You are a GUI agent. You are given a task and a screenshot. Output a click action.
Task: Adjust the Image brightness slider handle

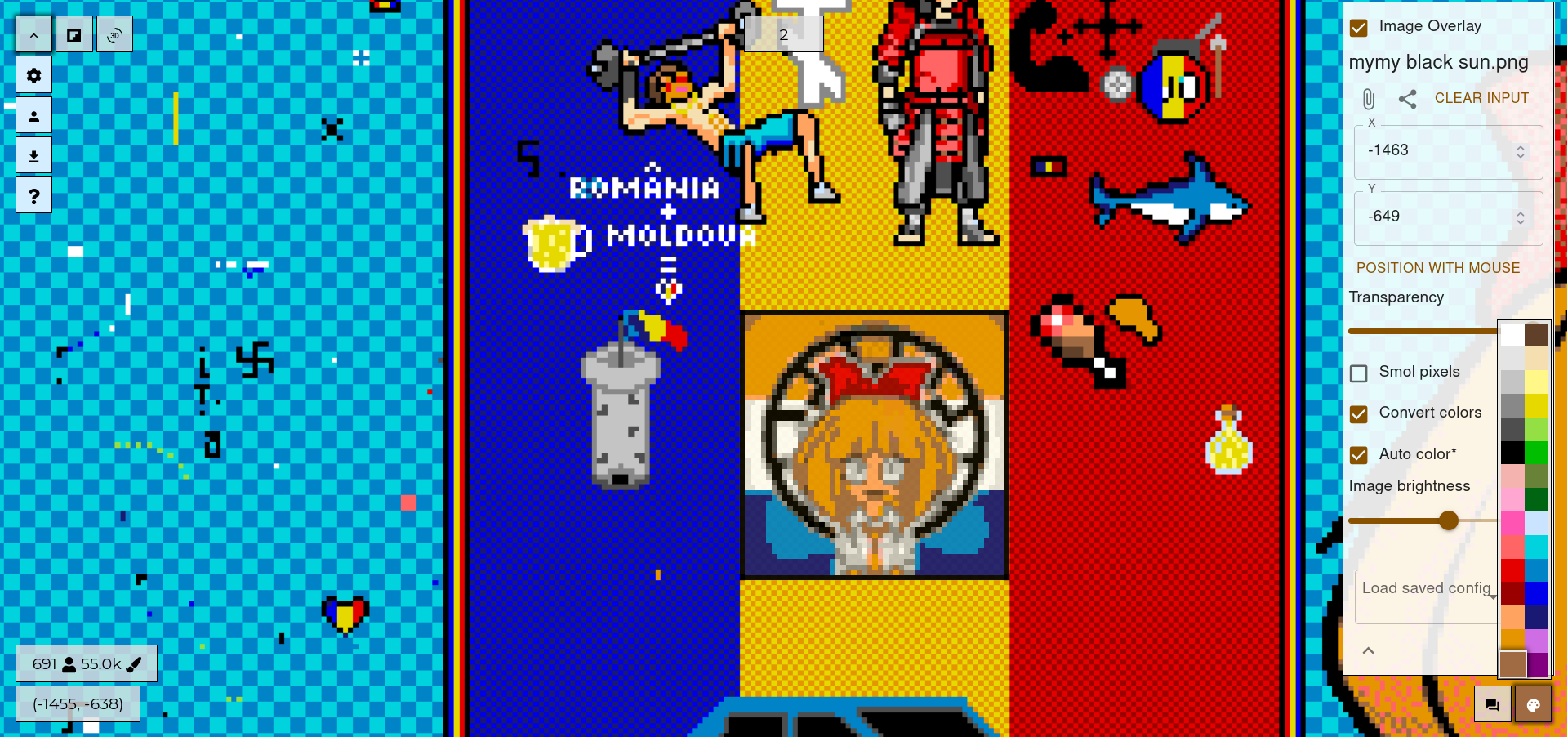coord(1449,520)
